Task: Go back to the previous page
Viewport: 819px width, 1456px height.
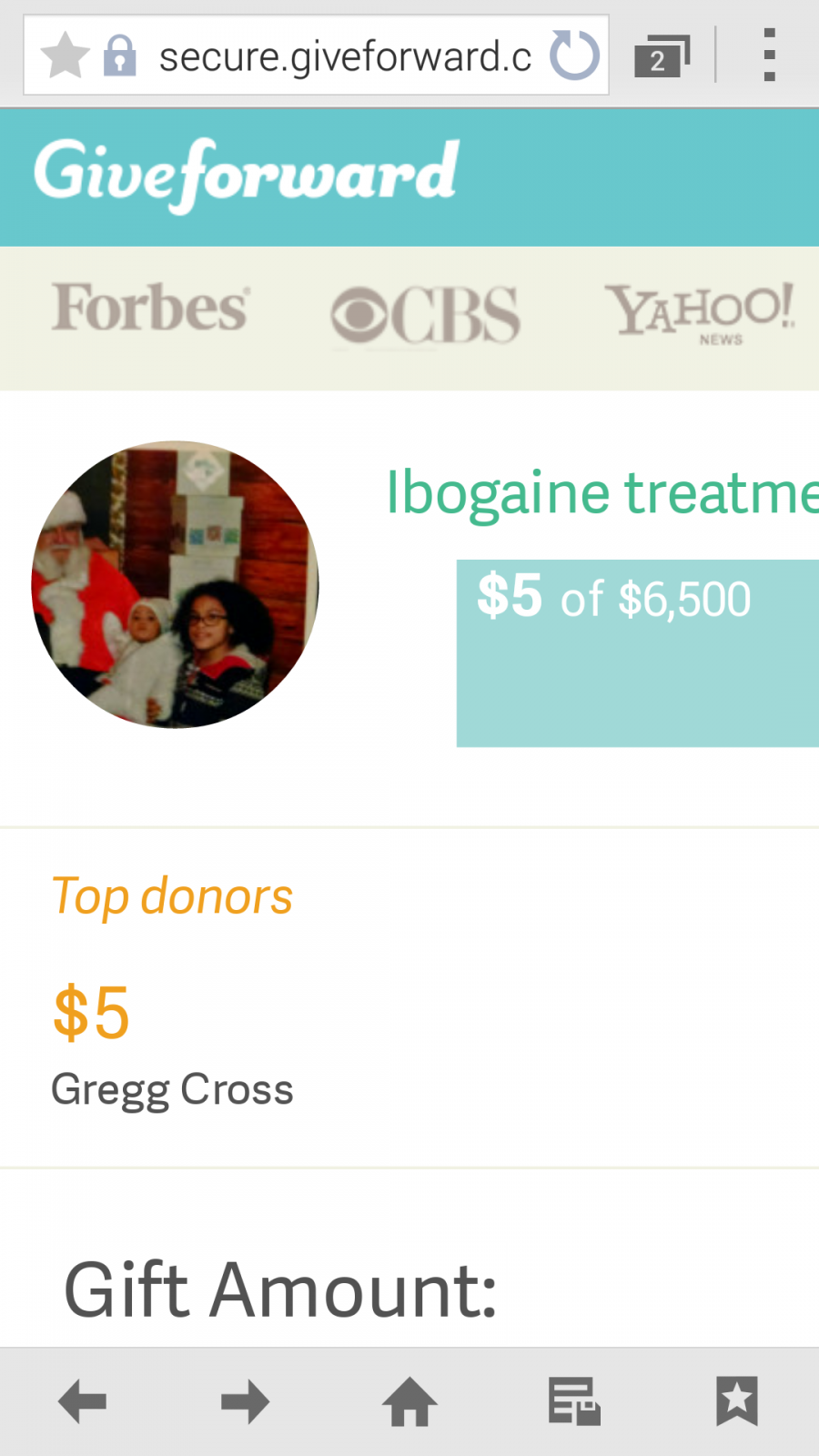Action: (x=82, y=1401)
